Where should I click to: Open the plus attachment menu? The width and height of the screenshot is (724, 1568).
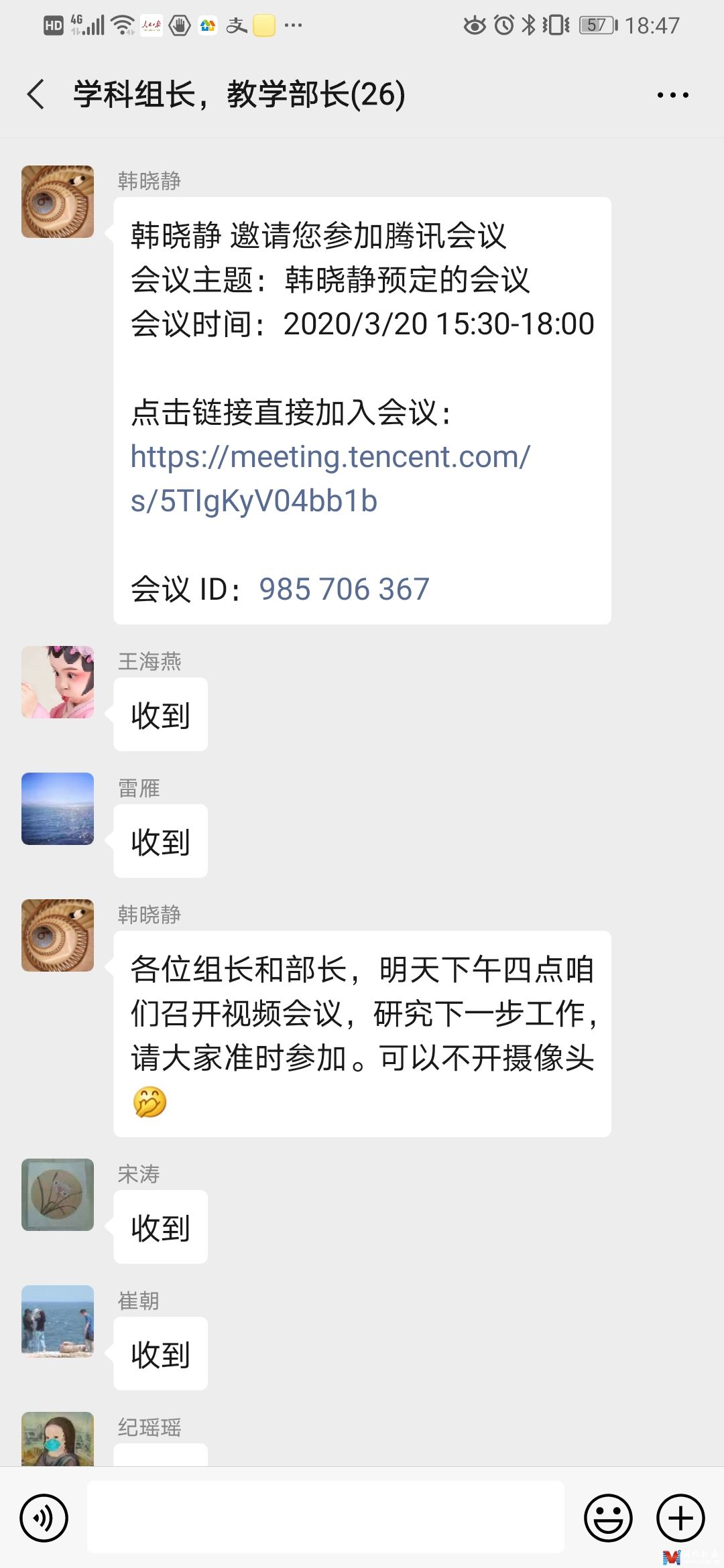[x=680, y=1518]
